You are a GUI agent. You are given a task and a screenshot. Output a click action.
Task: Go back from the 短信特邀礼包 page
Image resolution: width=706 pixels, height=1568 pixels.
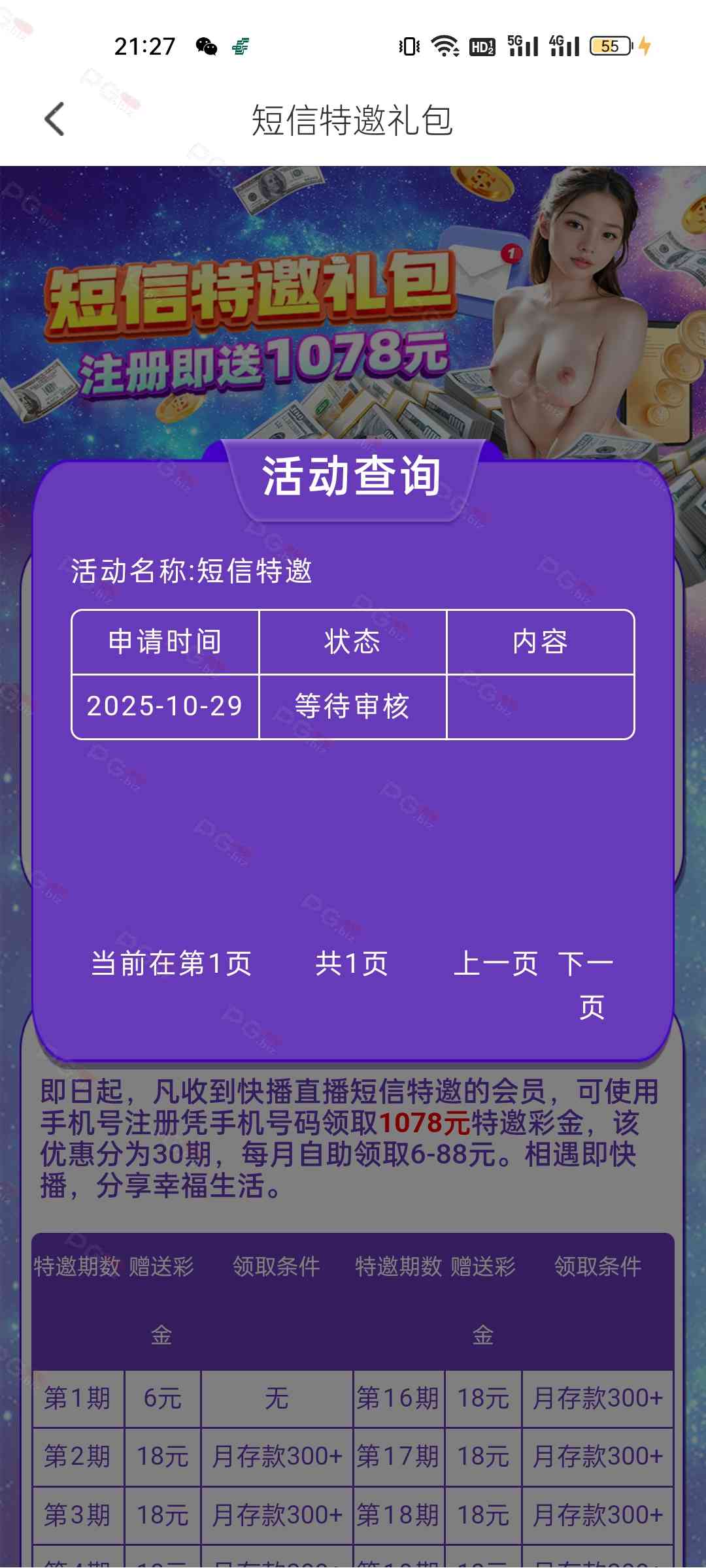55,120
